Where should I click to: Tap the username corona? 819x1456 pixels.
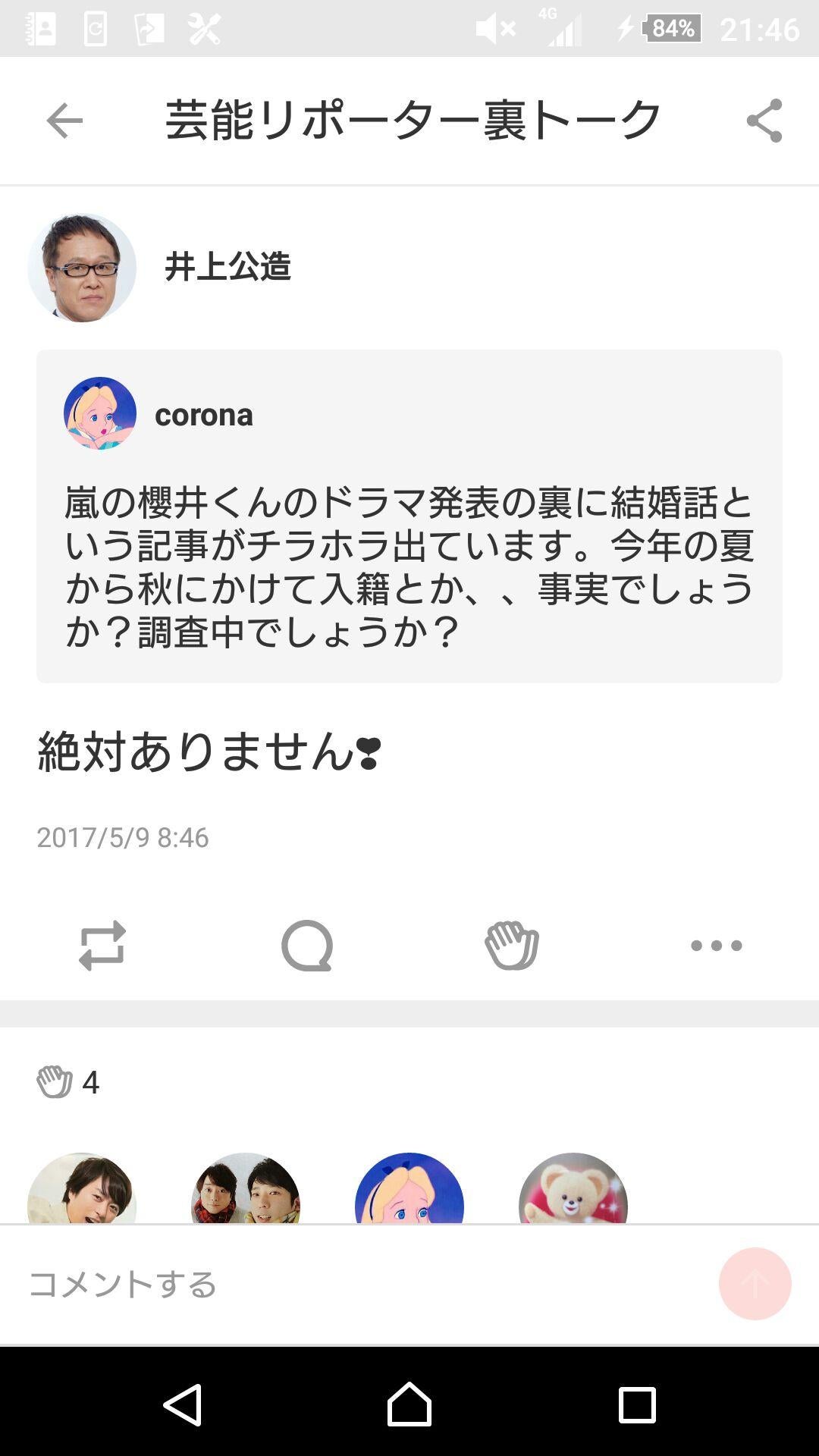pos(203,416)
